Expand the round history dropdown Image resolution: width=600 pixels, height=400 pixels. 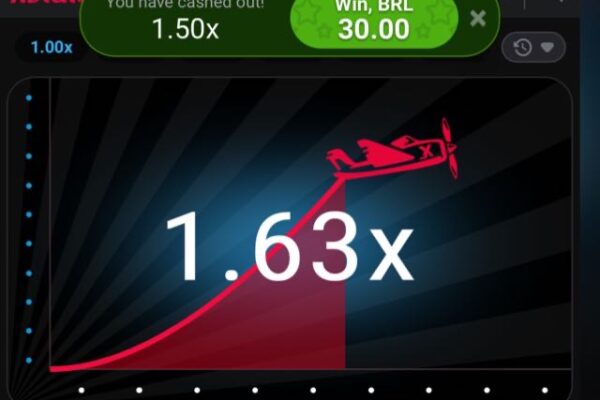[x=534, y=47]
